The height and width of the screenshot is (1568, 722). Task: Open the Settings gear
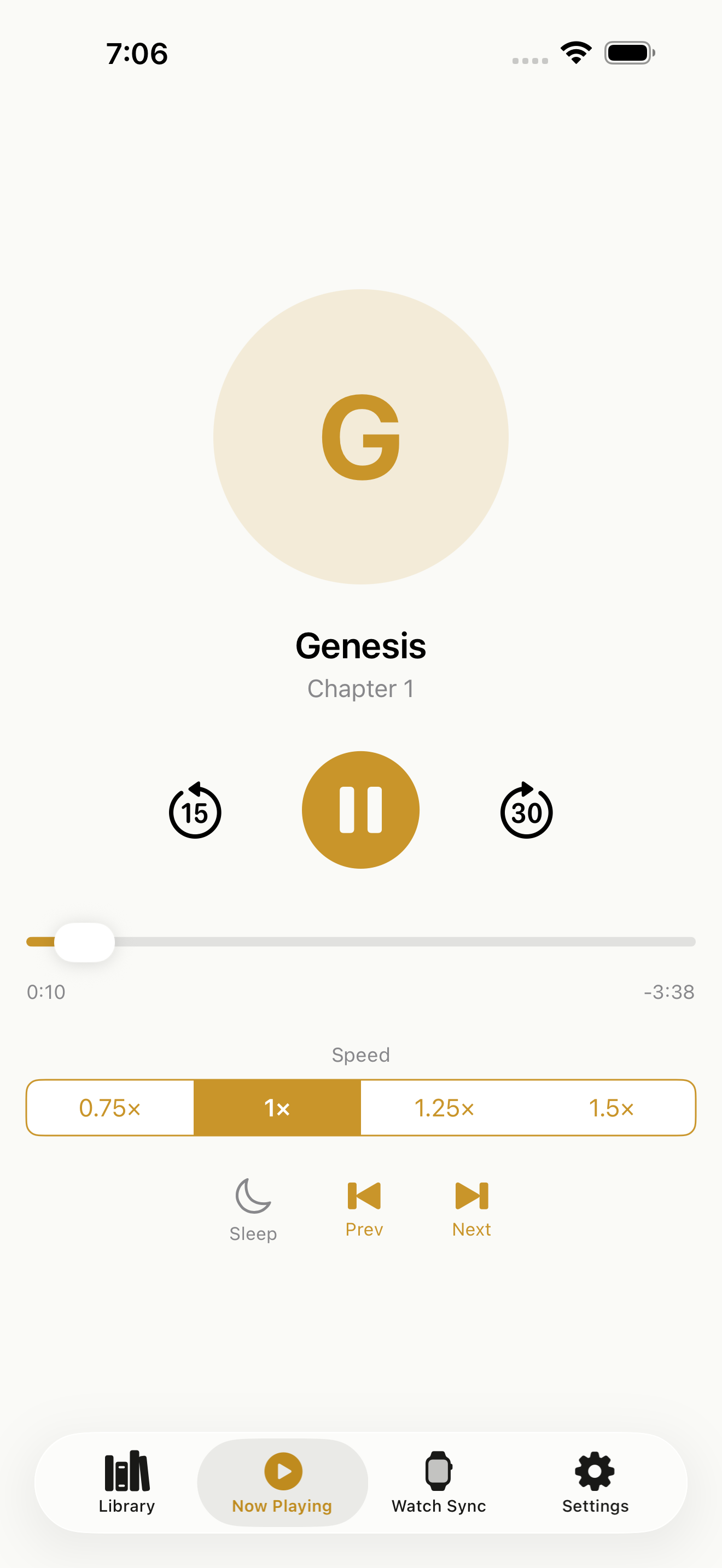point(595,1473)
